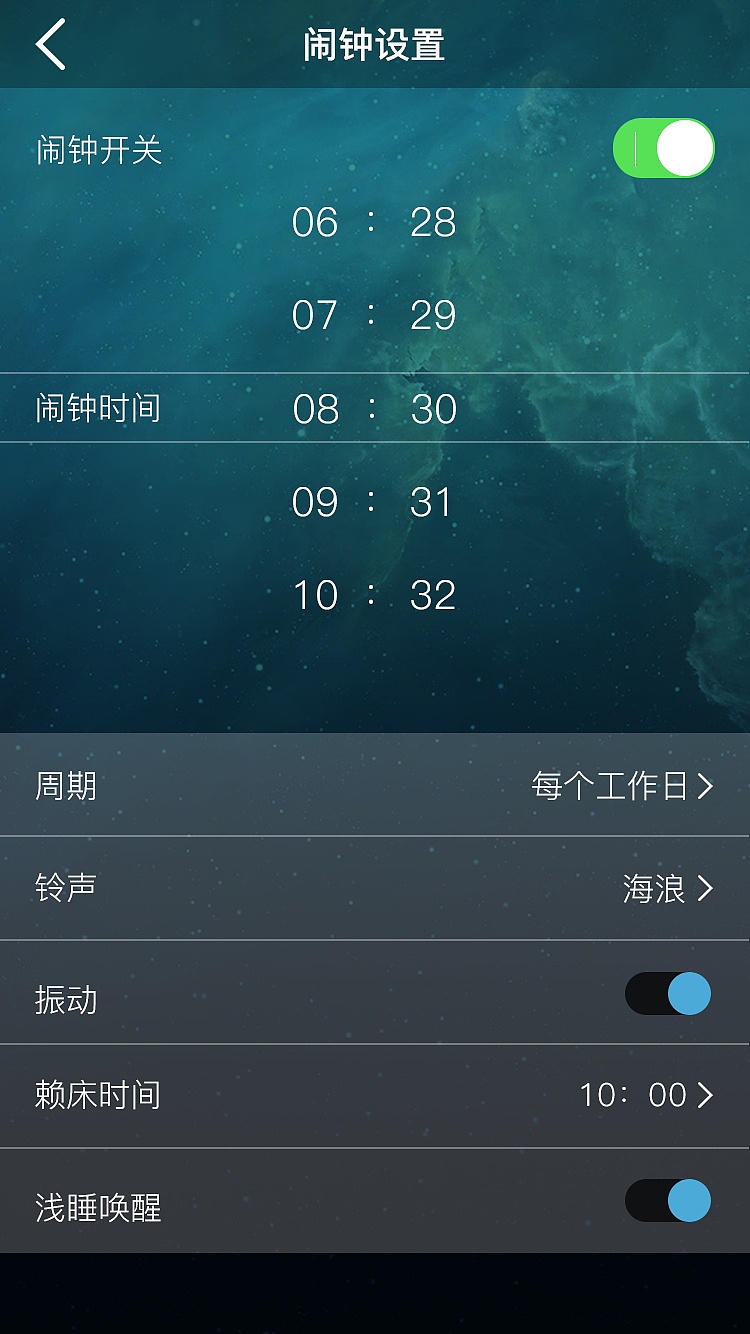
Task: Disable the 振动 vibration switch
Action: (667, 993)
